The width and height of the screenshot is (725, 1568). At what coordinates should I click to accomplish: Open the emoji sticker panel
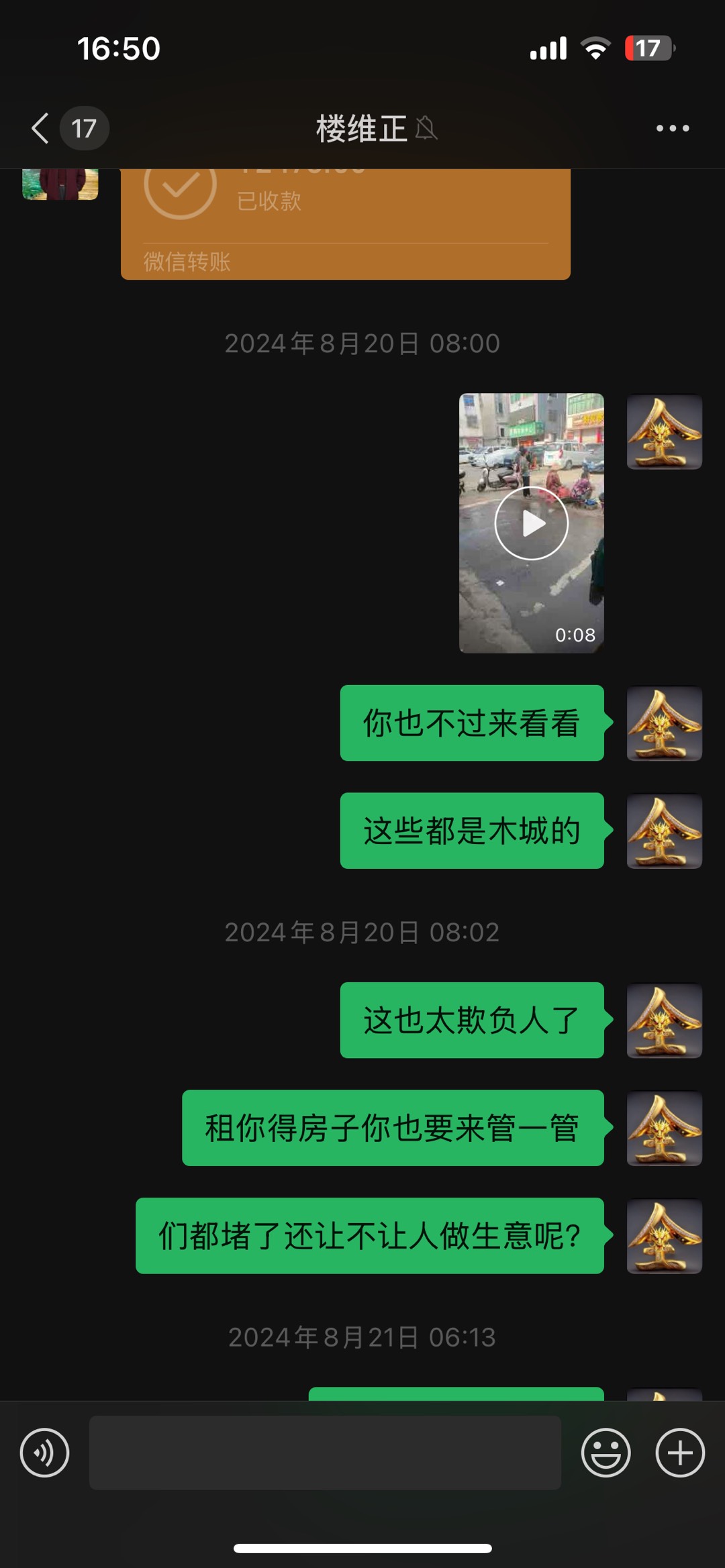tap(606, 1453)
